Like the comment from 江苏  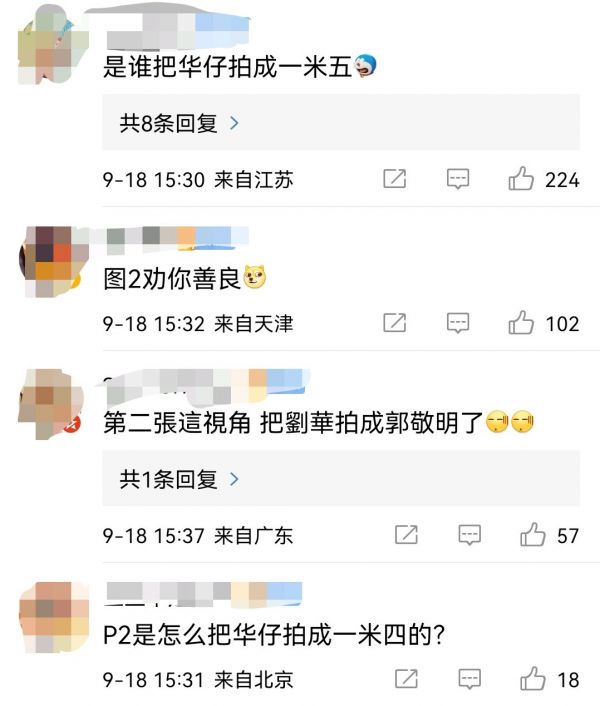[521, 180]
